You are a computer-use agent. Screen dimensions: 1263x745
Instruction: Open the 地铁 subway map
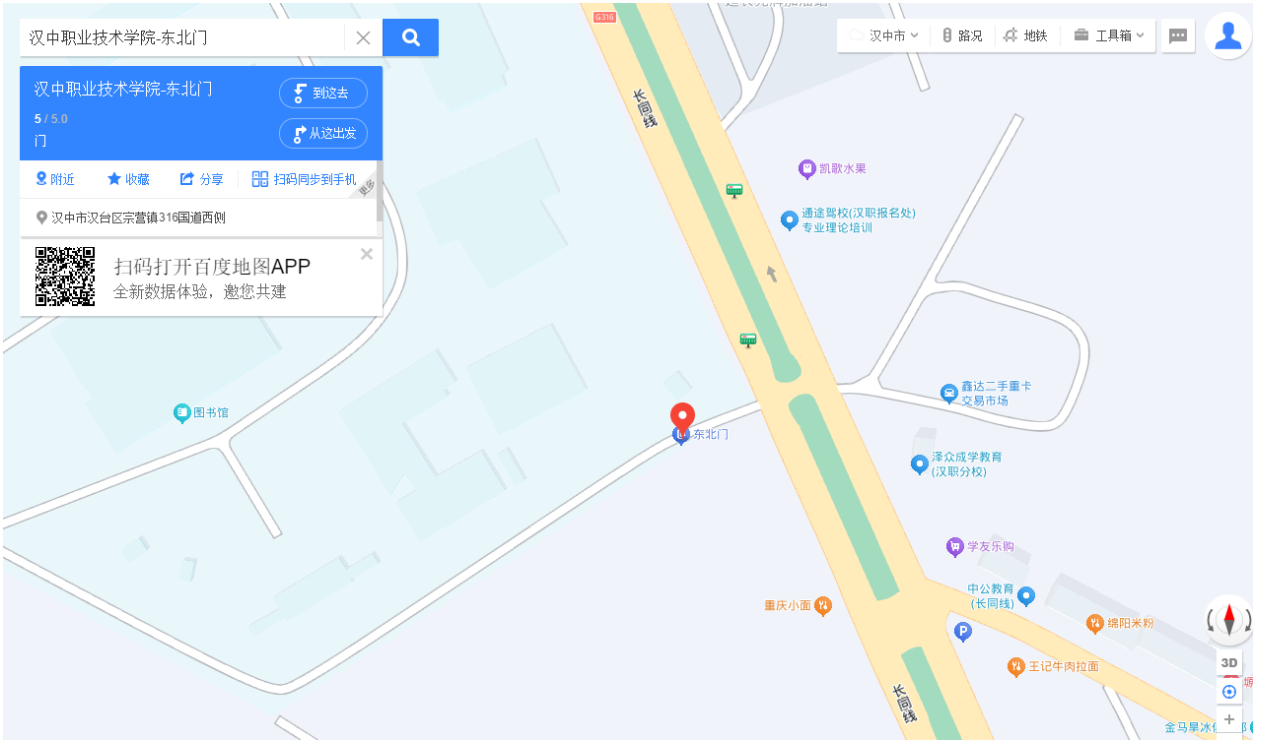click(x=1025, y=36)
